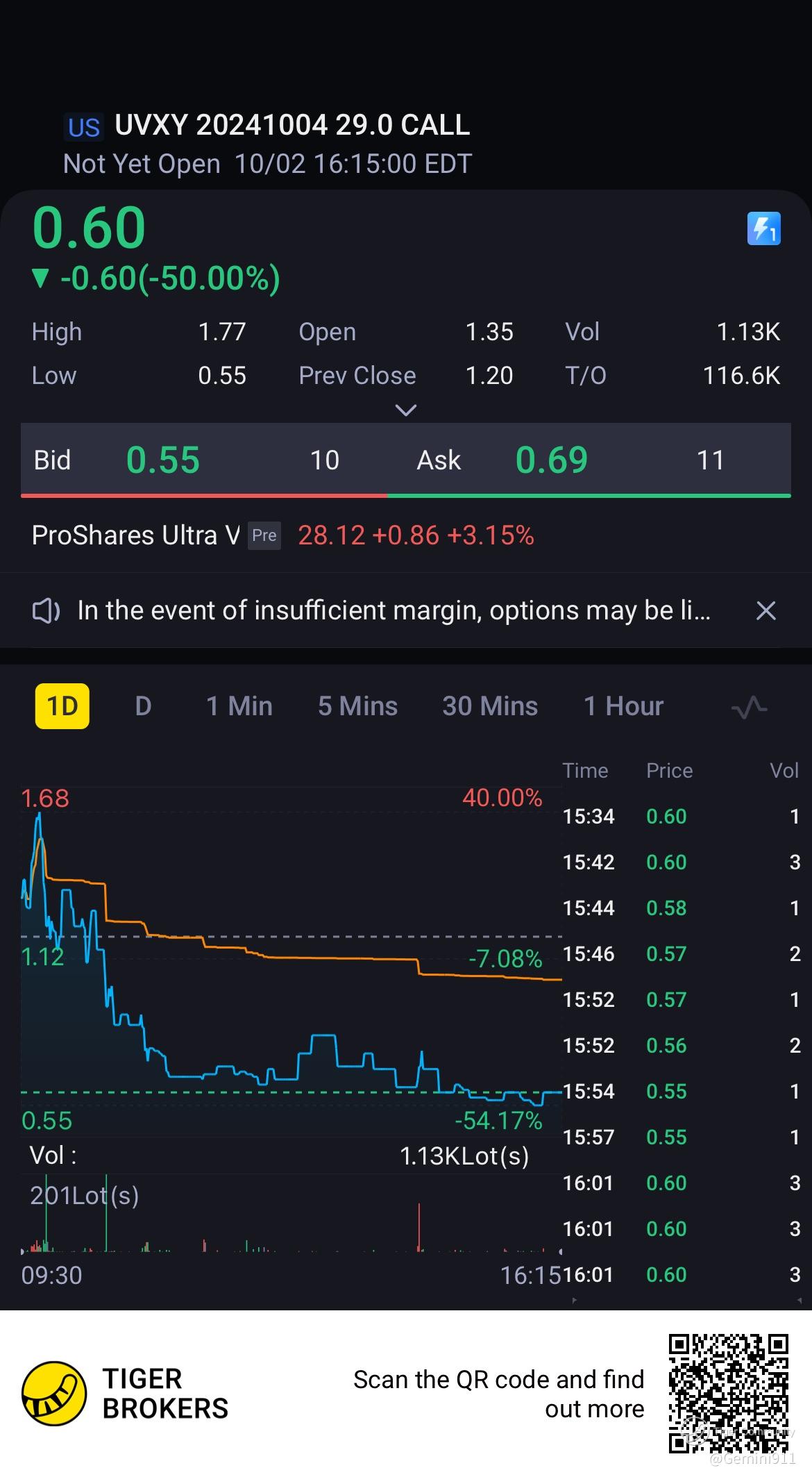The image size is (812, 1477).
Task: Open the ProShares Ultra underlying stock row
Action: click(282, 535)
